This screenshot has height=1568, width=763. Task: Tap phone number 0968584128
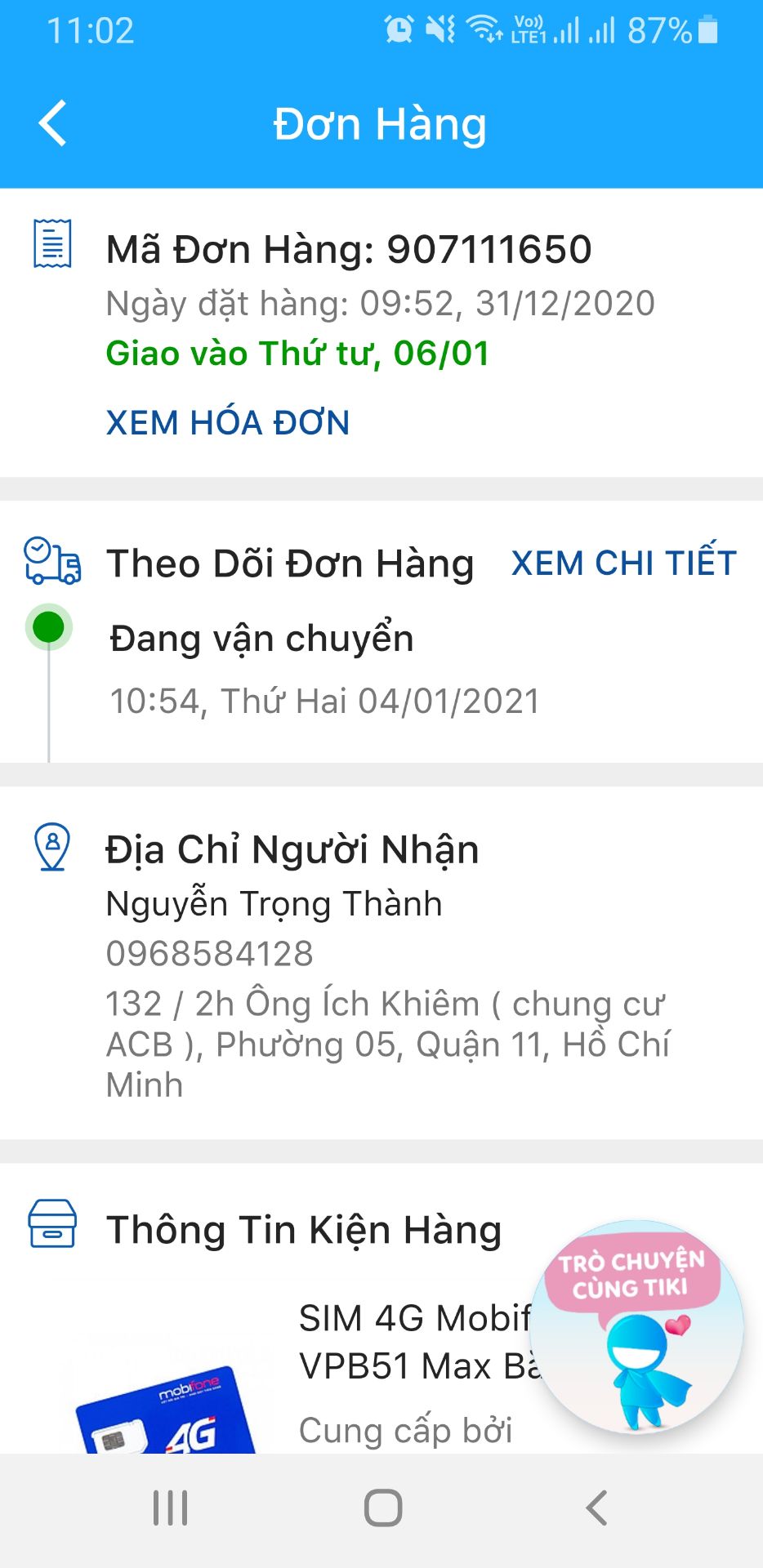209,952
